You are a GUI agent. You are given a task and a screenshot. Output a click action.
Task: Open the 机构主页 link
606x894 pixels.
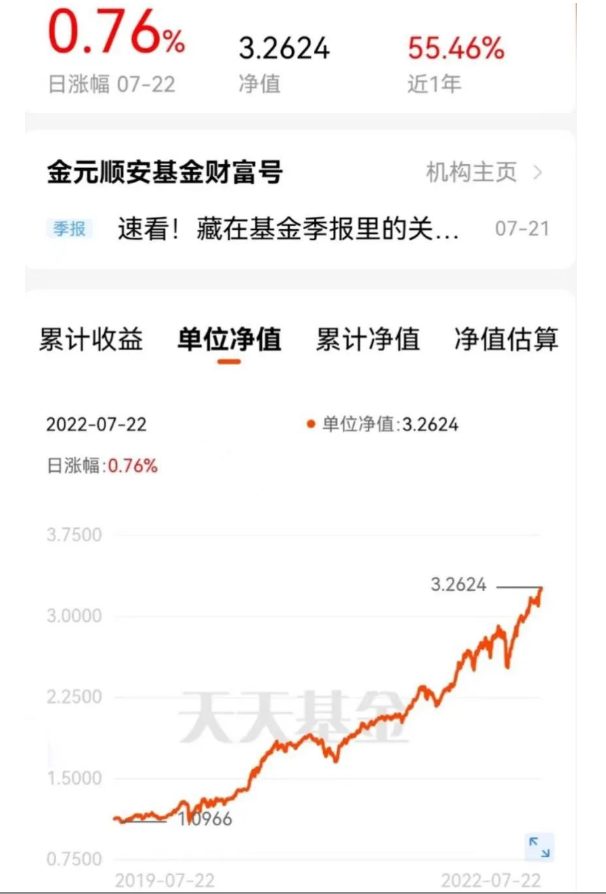click(x=483, y=172)
